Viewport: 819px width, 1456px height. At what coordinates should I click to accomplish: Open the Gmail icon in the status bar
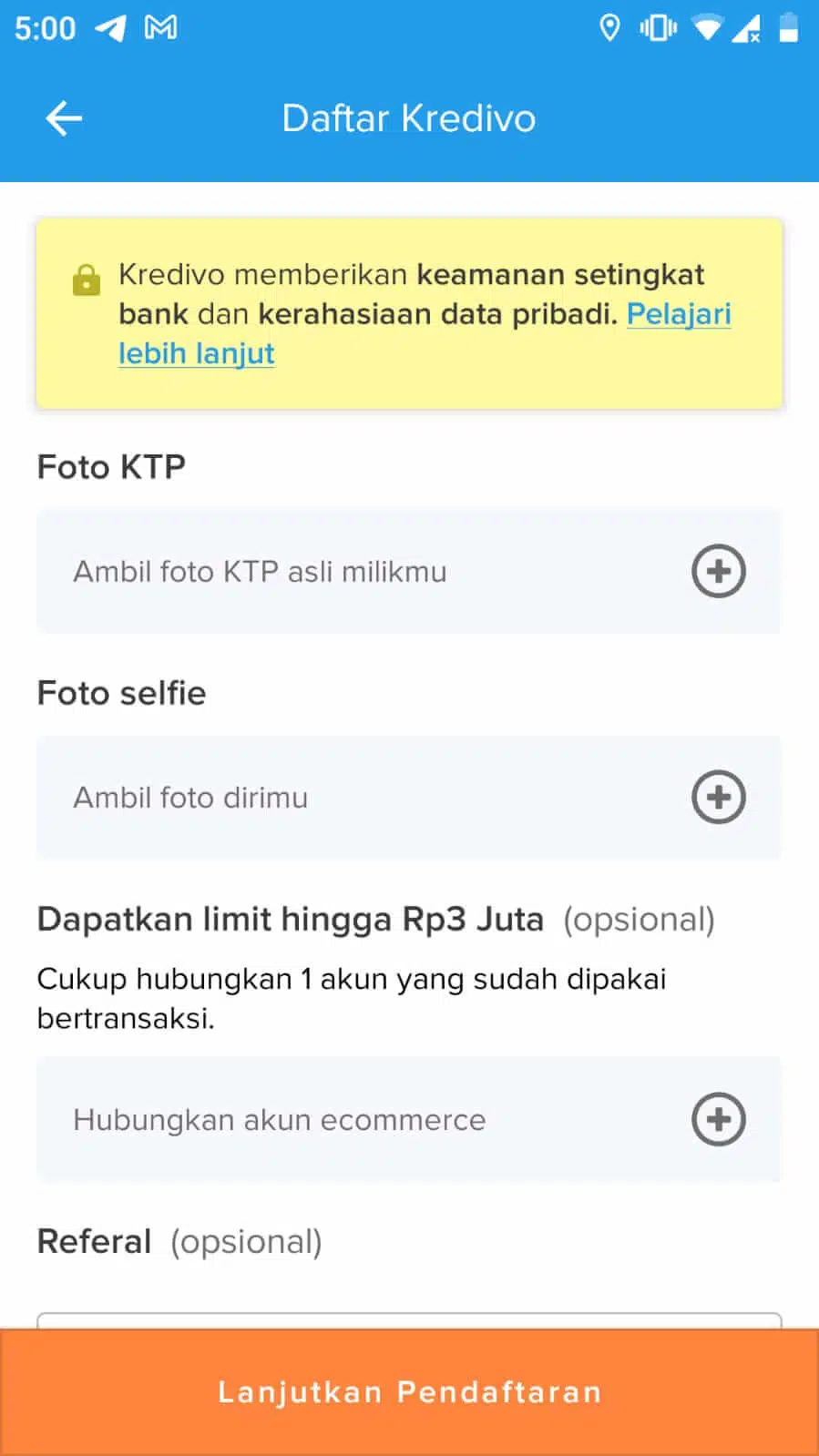click(x=159, y=28)
